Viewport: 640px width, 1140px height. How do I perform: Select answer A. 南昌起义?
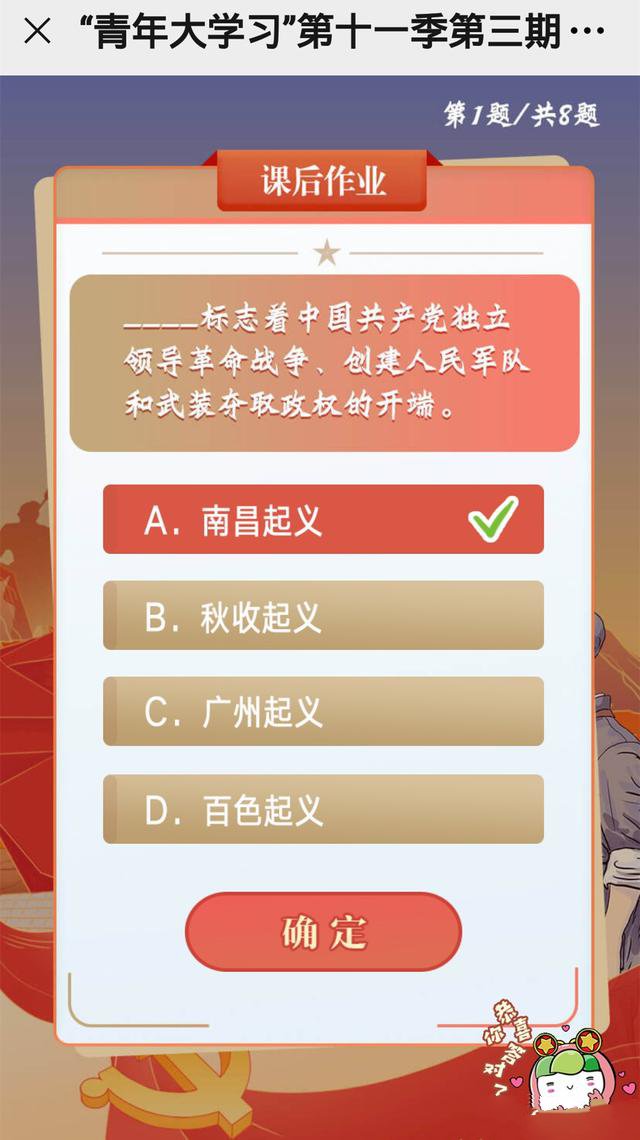(323, 520)
